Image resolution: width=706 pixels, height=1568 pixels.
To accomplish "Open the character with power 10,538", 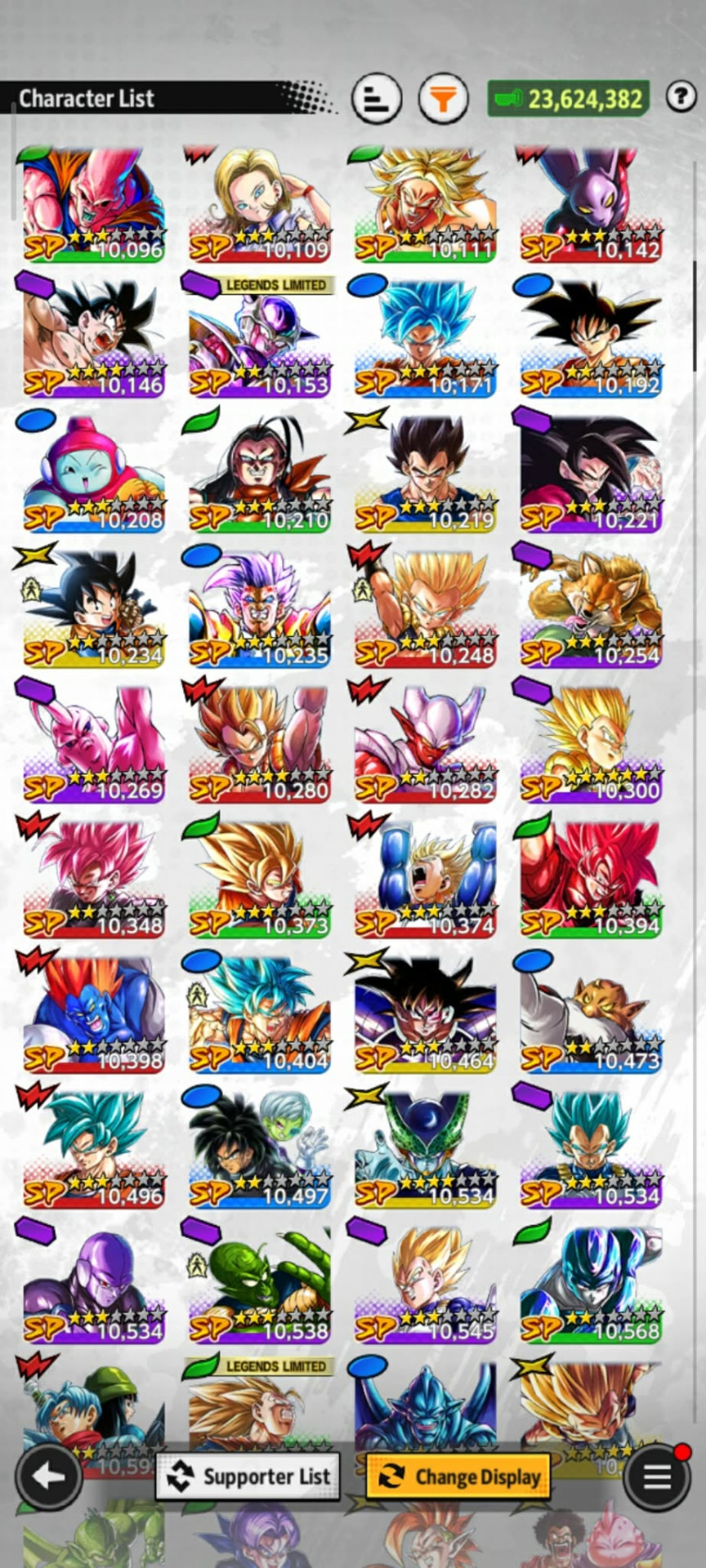I will click(259, 1284).
